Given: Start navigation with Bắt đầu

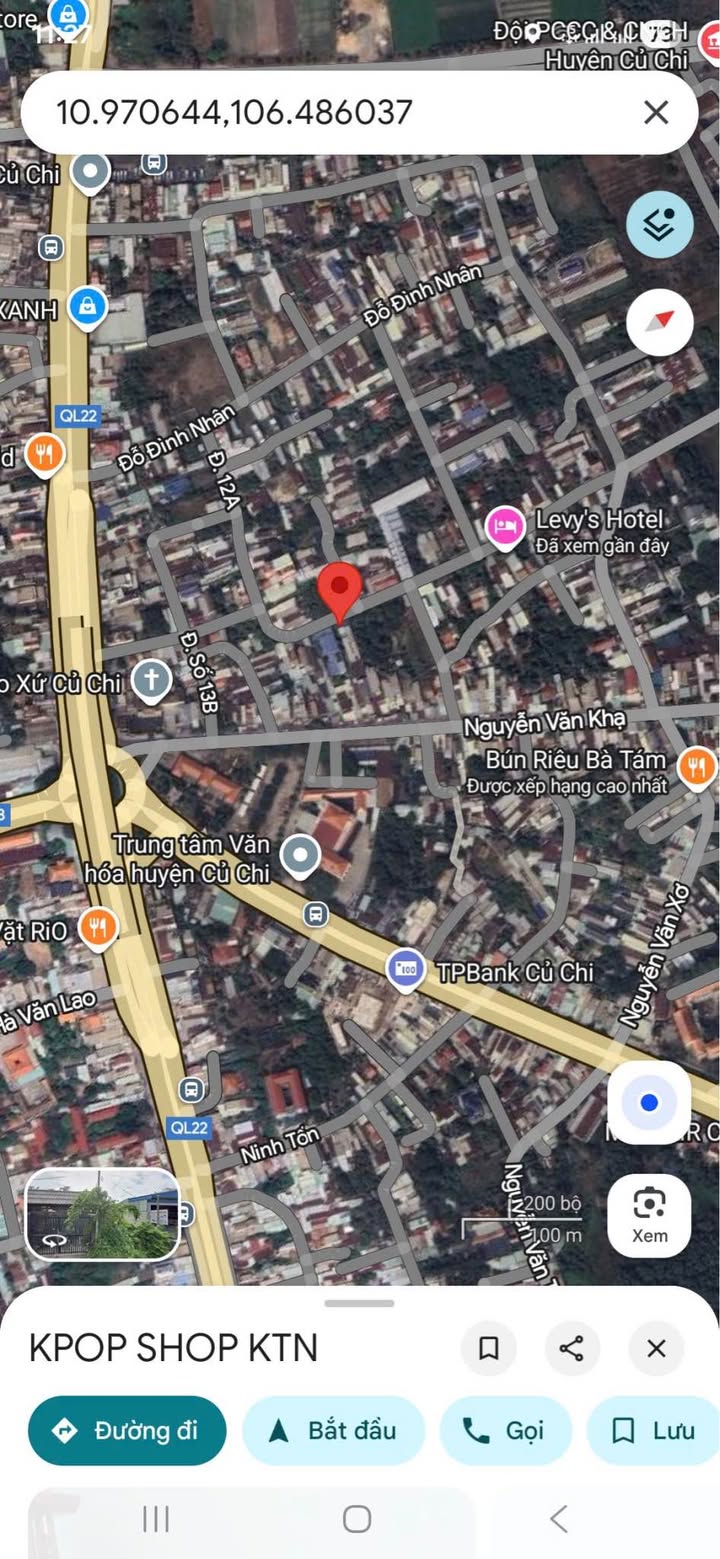Looking at the screenshot, I should (334, 1431).
